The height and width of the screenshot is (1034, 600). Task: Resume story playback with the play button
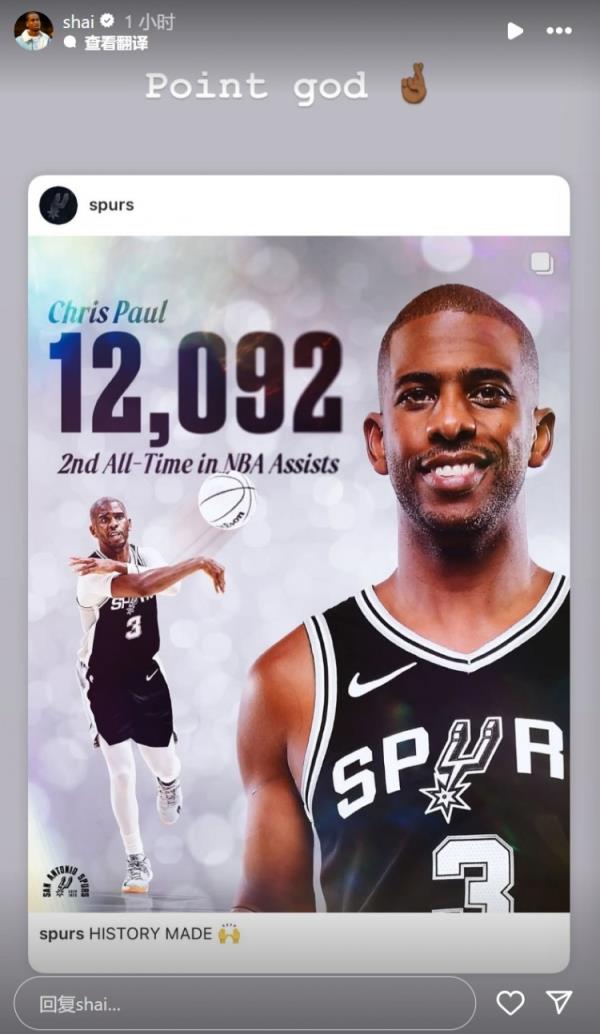514,31
